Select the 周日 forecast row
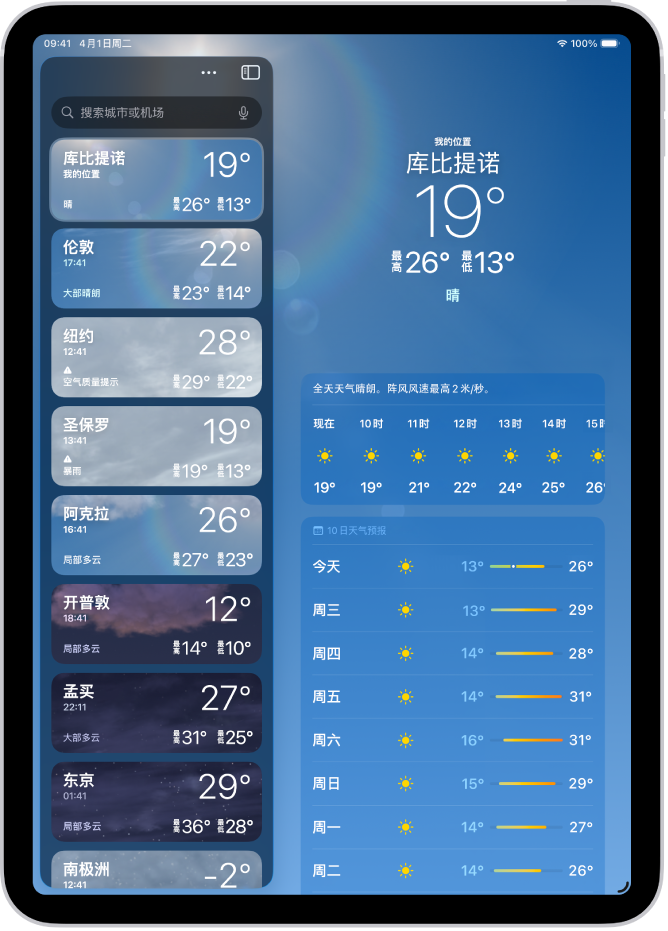 452,784
